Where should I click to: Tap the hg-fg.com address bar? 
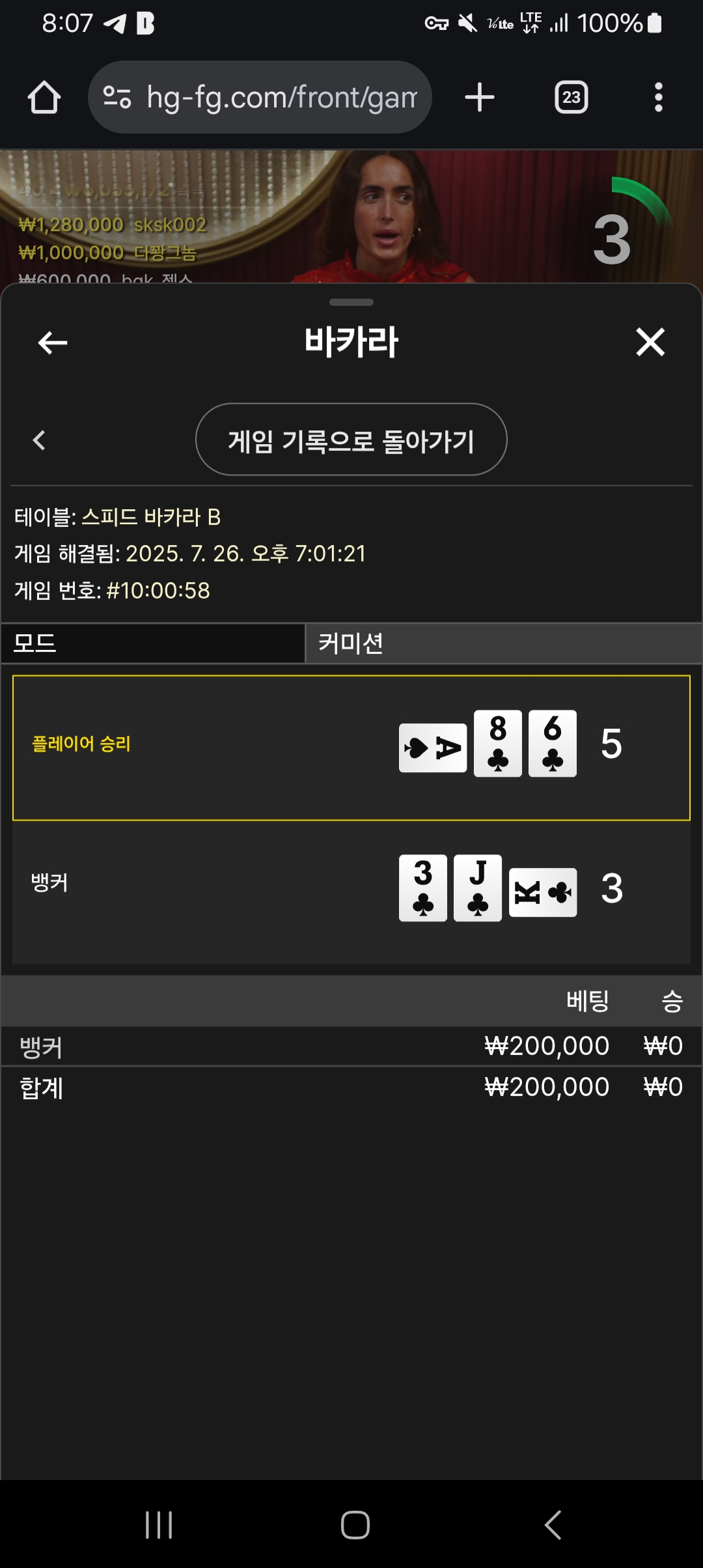coord(260,97)
